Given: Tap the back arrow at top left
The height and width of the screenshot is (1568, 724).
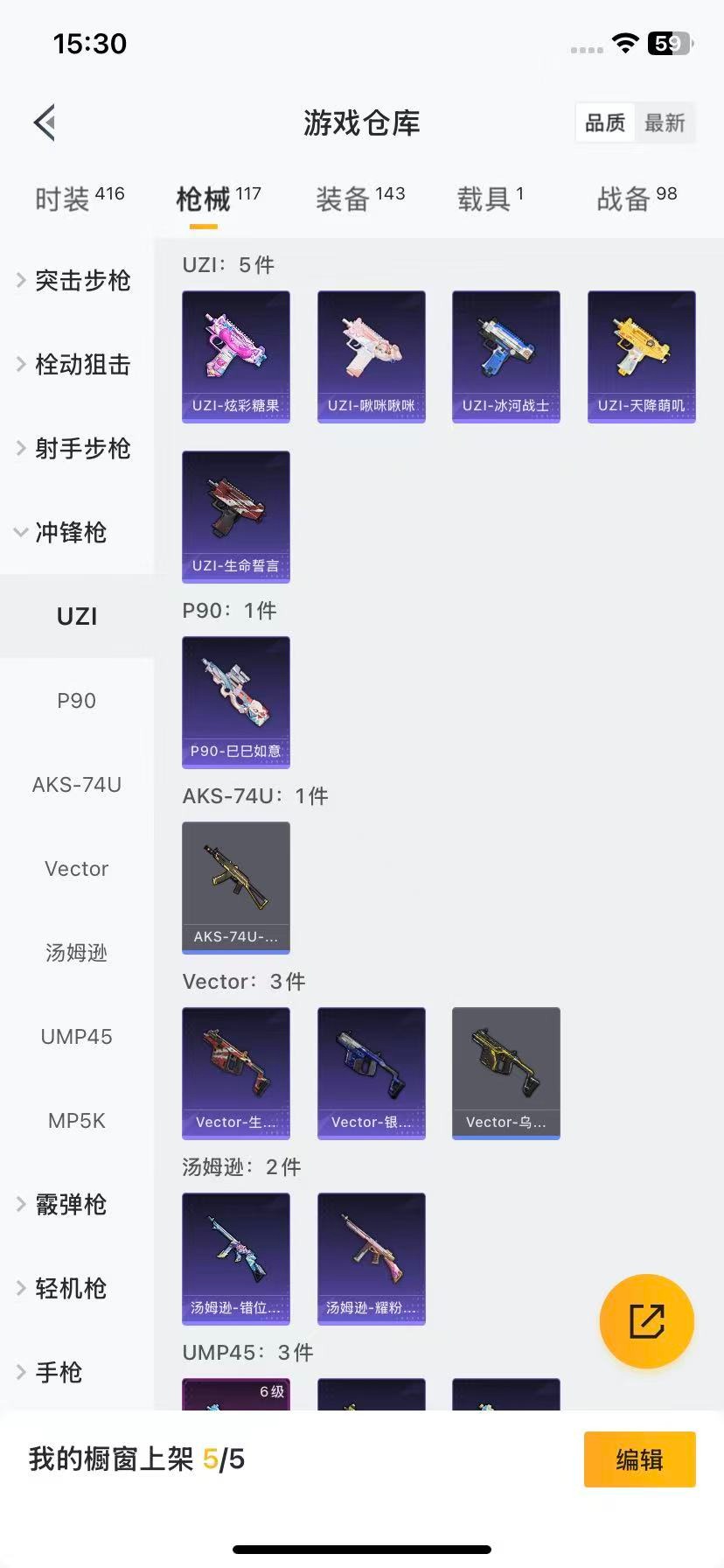Looking at the screenshot, I should coord(45,122).
